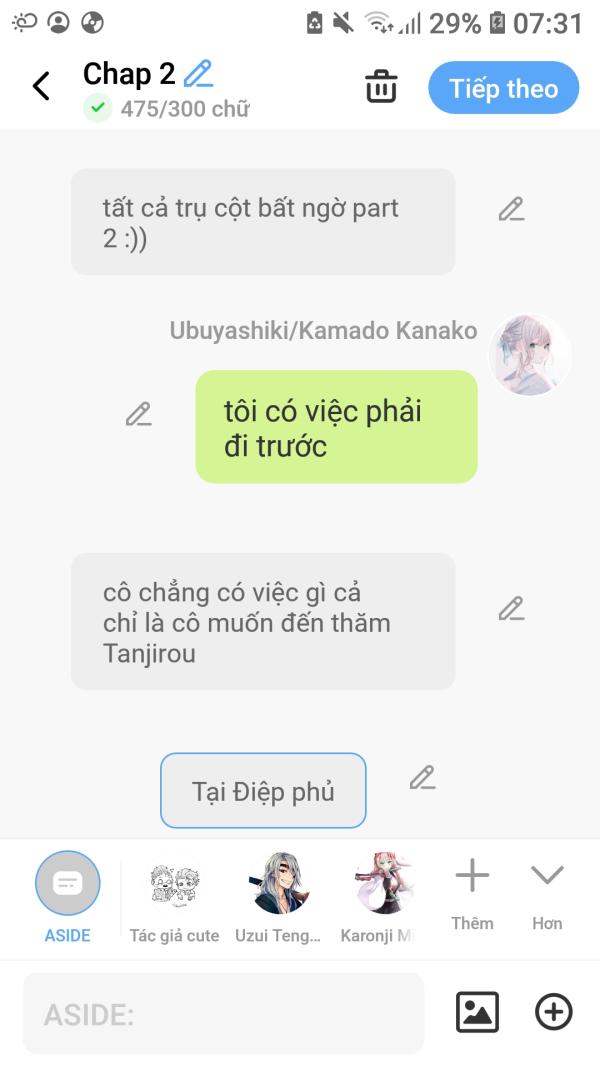Select the ASIDE narrator option
The image size is (600, 1067).
coord(68,884)
